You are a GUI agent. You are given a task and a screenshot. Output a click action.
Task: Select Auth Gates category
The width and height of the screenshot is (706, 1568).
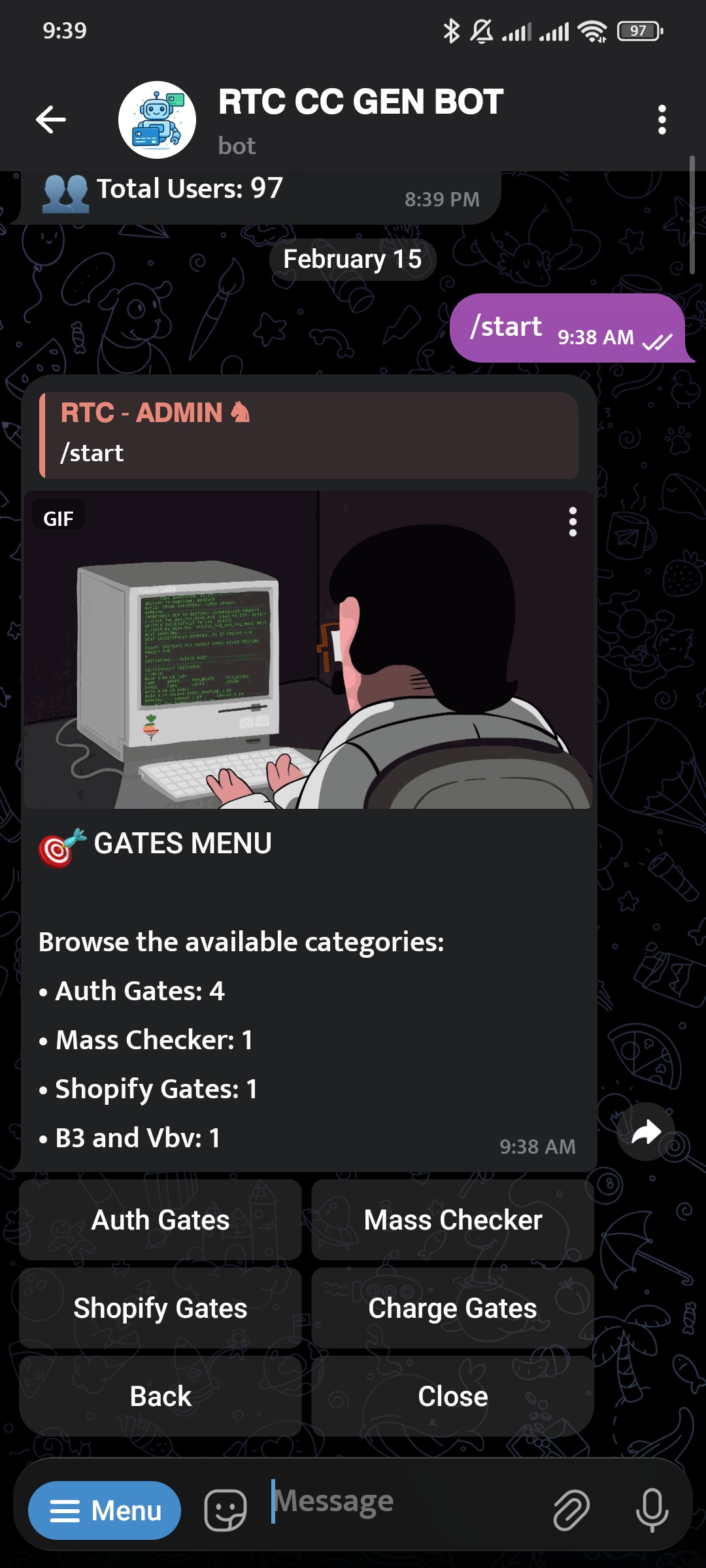(x=160, y=1220)
